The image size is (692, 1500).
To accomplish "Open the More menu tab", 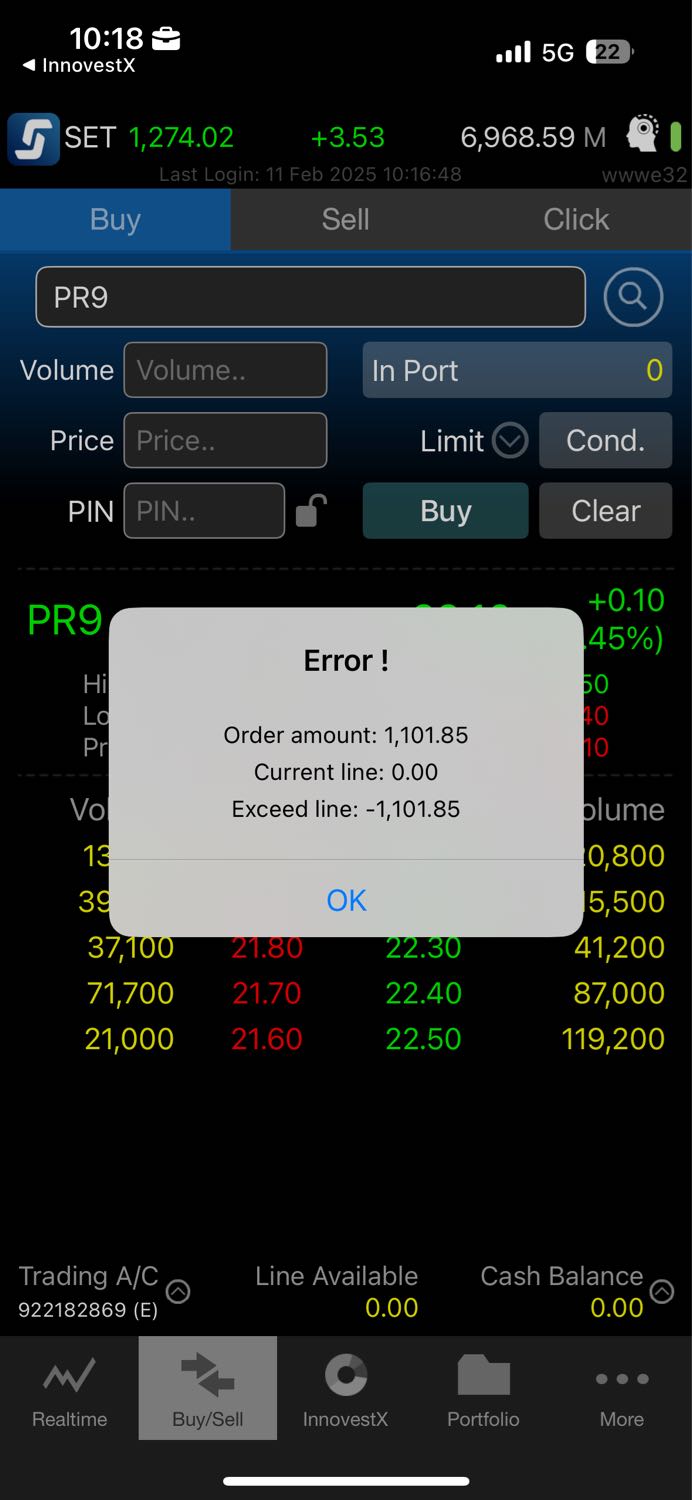I will point(621,1388).
